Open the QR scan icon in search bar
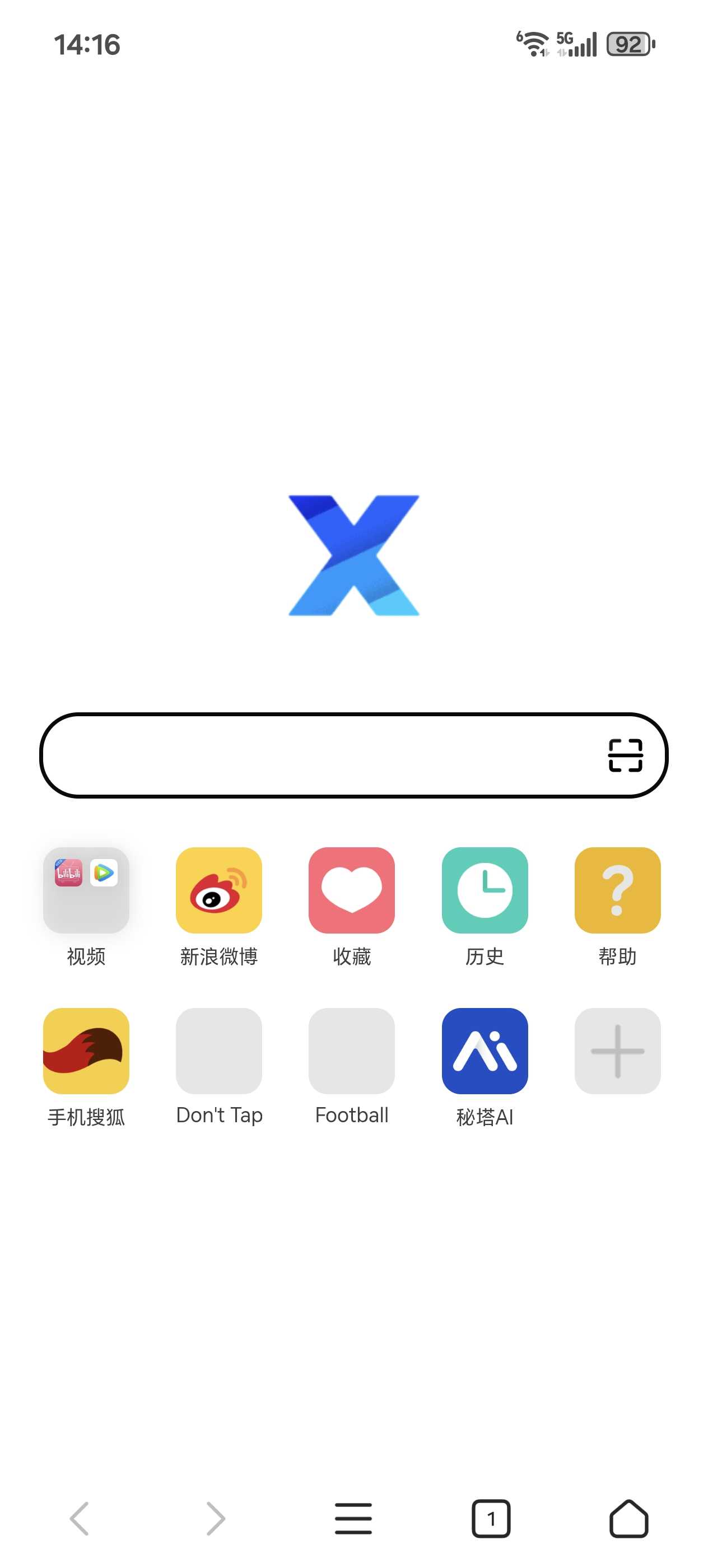 625,755
